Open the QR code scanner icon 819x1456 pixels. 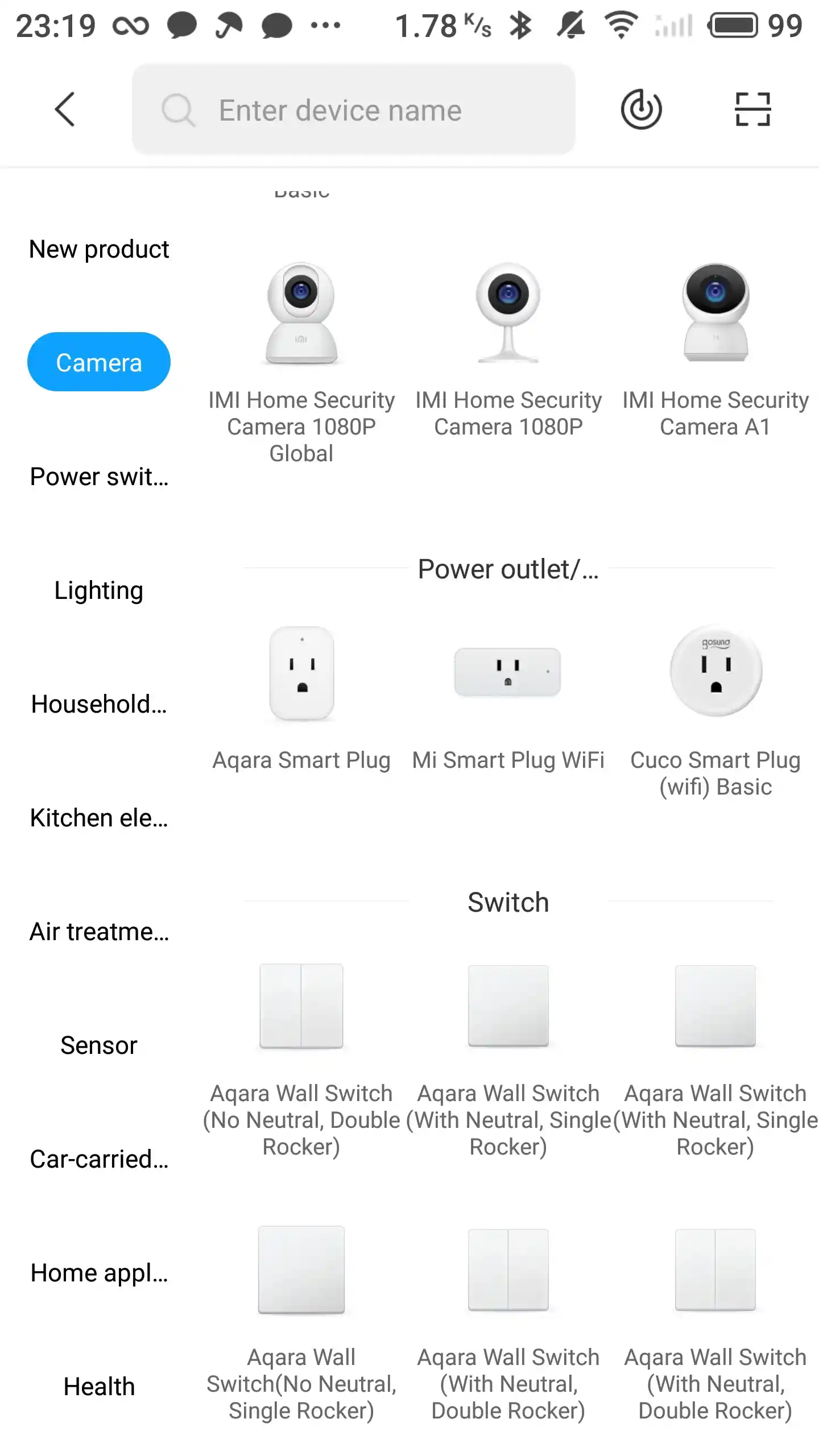tap(752, 109)
